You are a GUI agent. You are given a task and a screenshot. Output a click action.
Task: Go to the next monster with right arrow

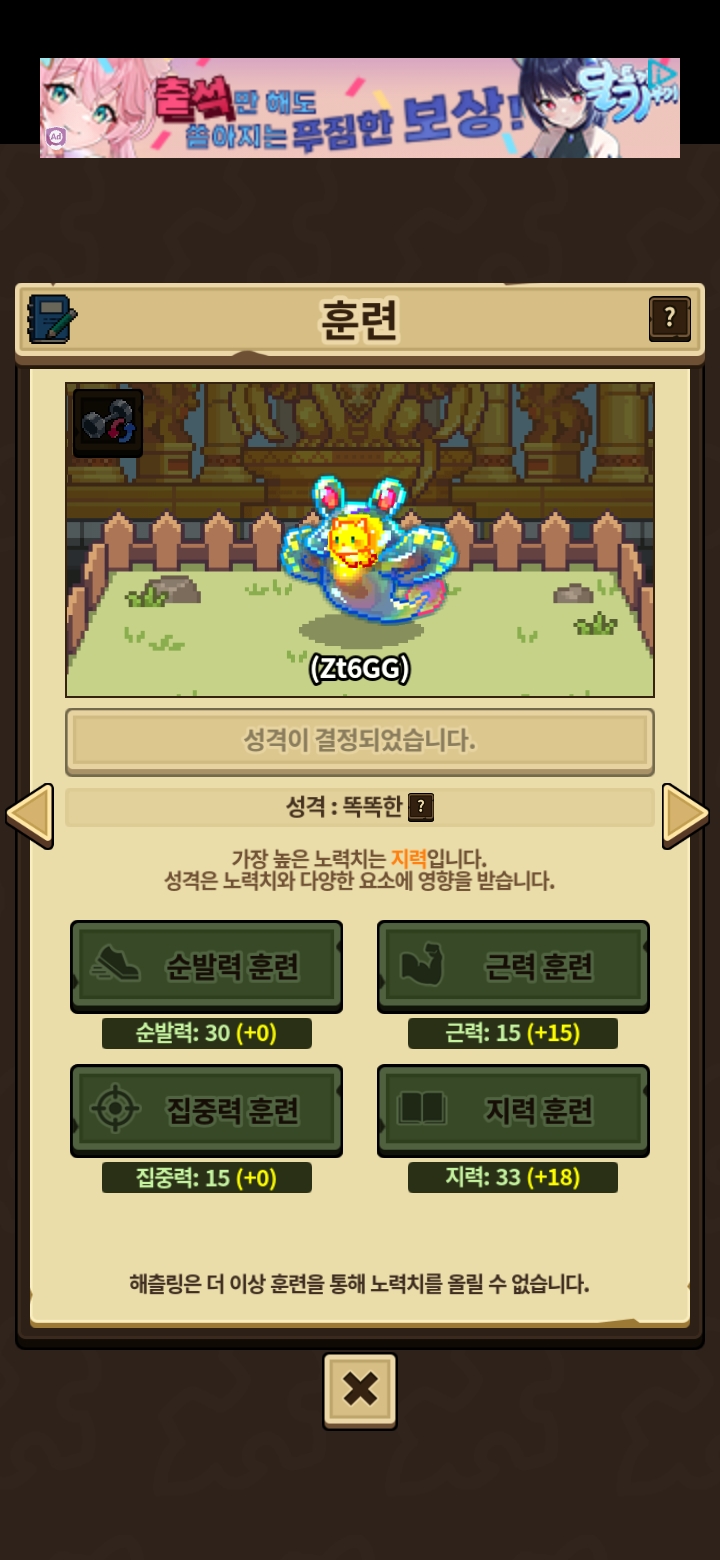(686, 814)
